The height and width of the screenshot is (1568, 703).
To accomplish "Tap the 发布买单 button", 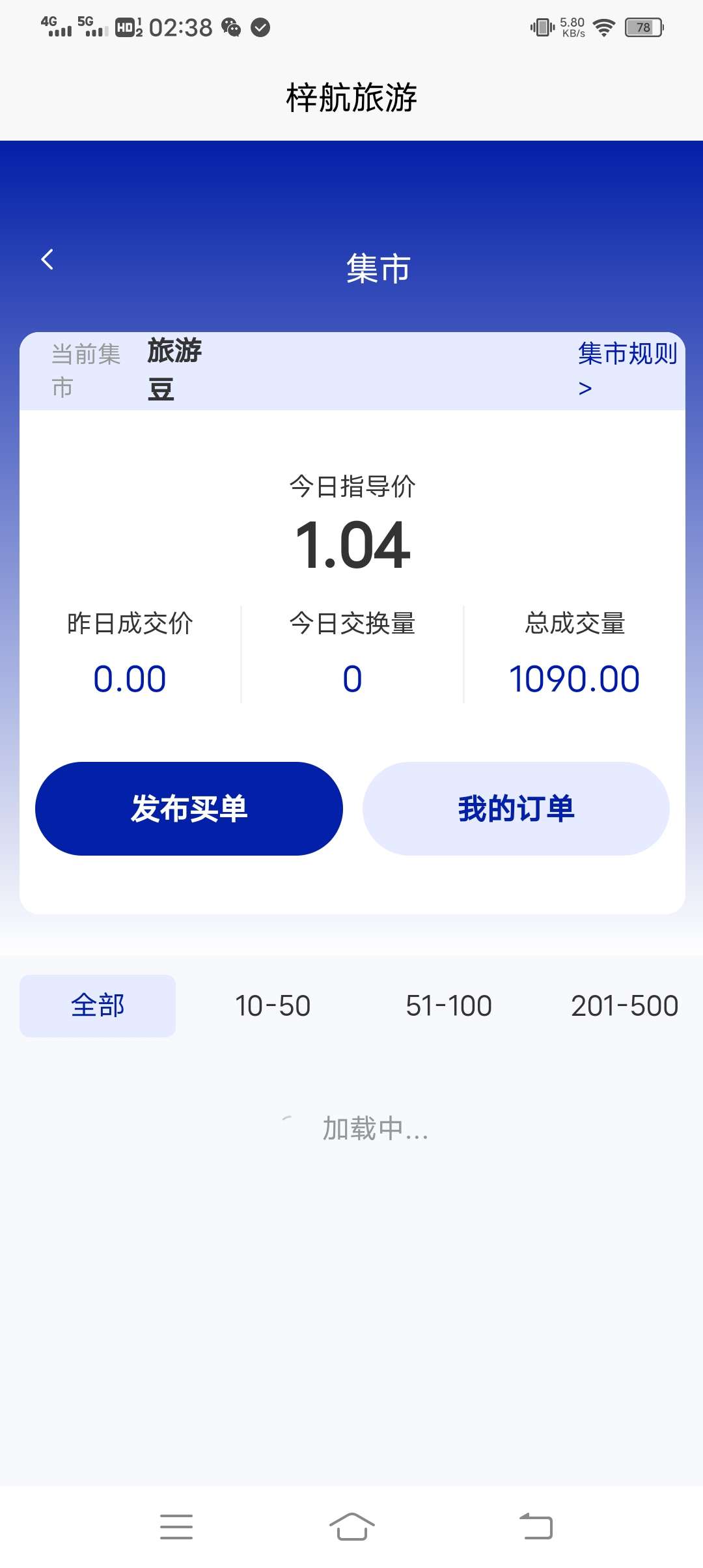I will [x=189, y=809].
